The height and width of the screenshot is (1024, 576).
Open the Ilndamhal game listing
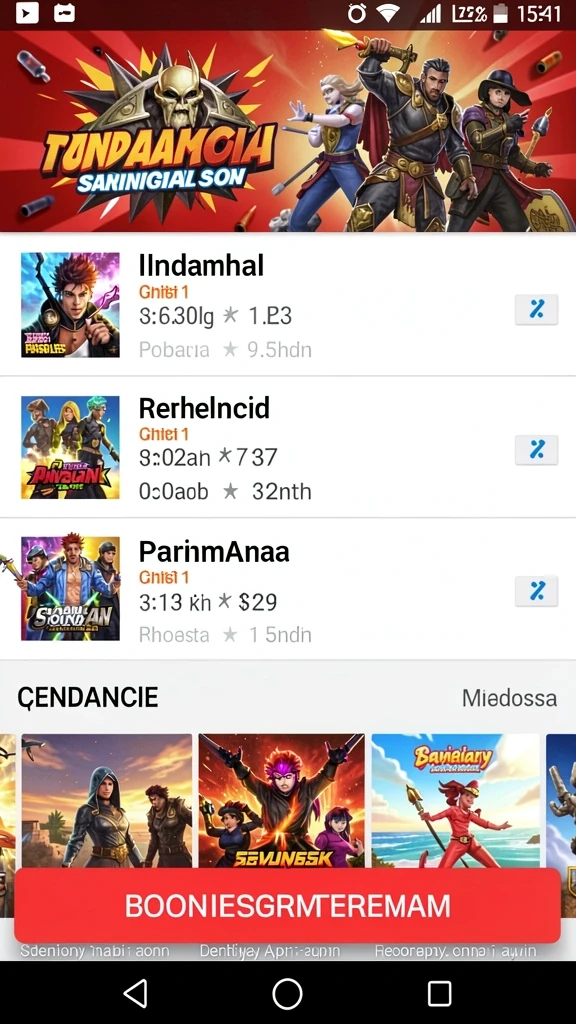pos(288,304)
